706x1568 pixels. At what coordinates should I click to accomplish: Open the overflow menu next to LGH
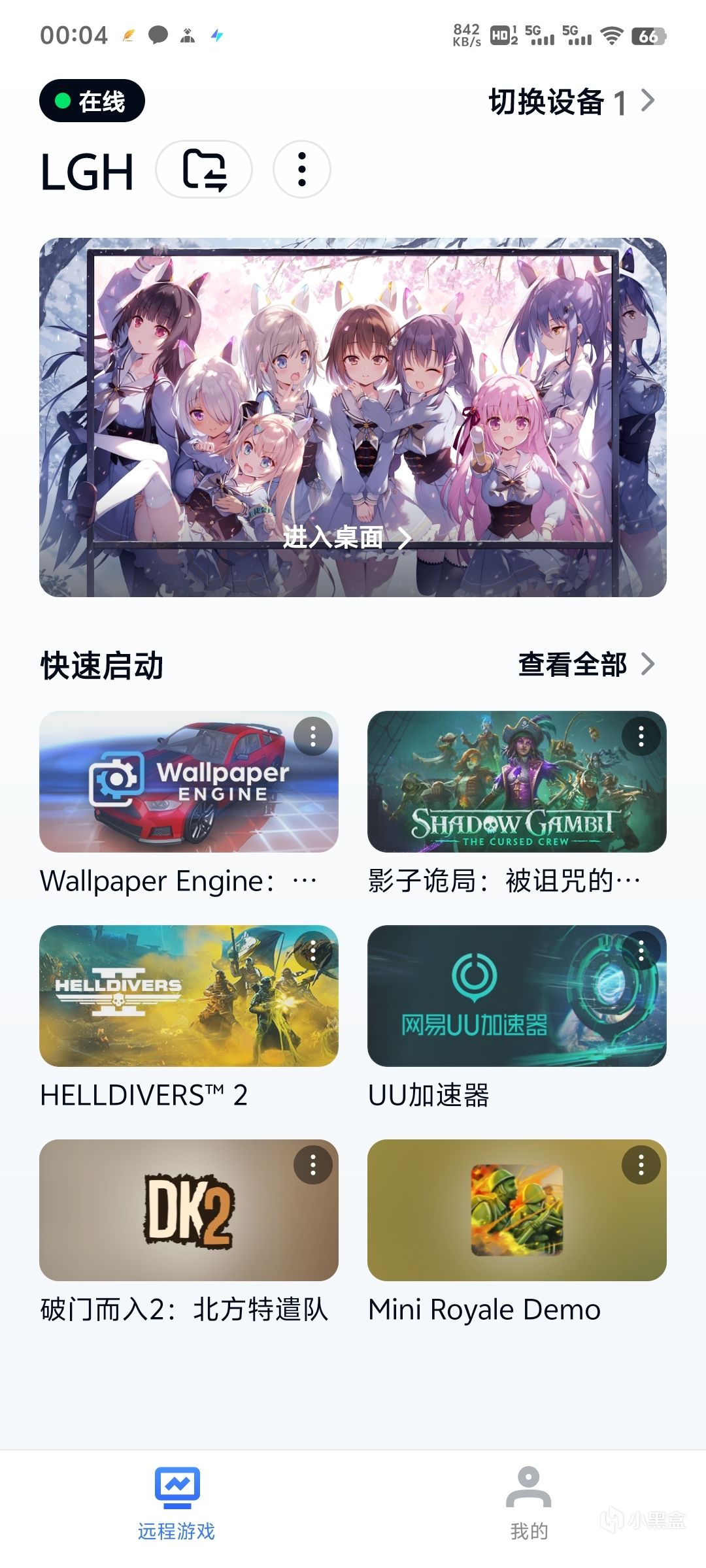click(x=301, y=170)
